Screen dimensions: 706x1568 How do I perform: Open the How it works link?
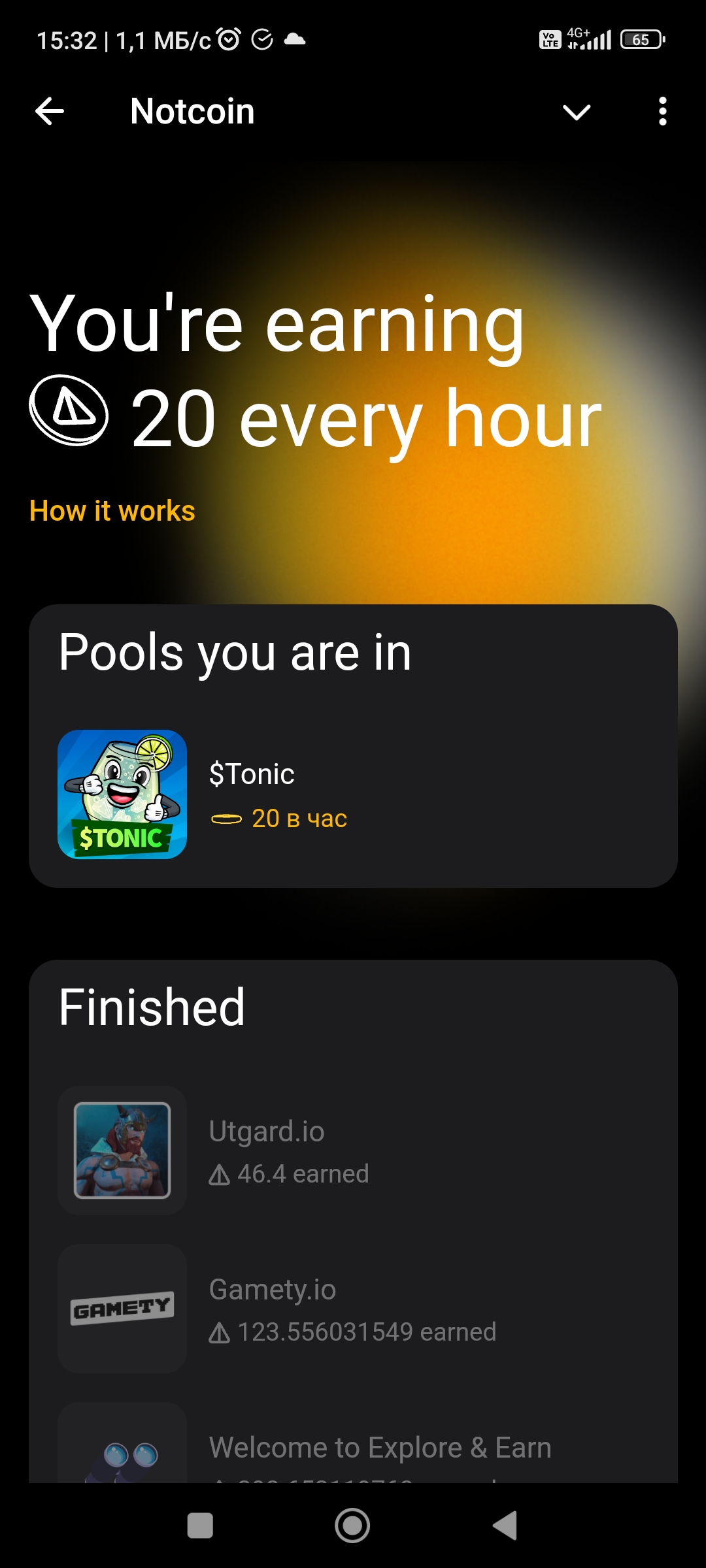tap(112, 511)
